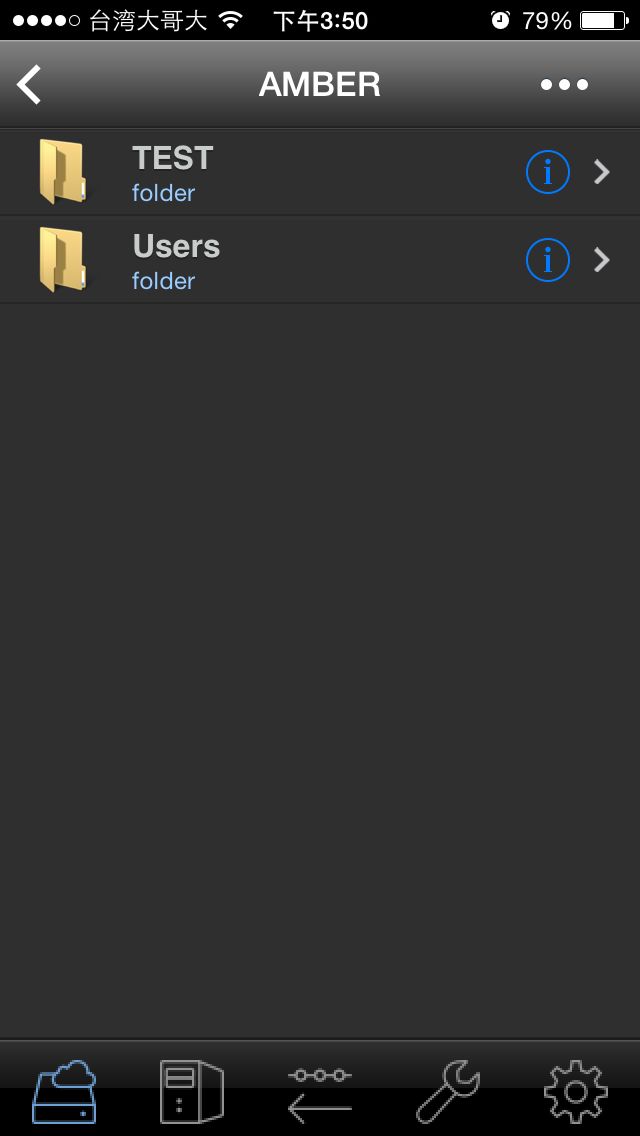Image resolution: width=640 pixels, height=1136 pixels.
Task: Show info for the Users folder
Action: (547, 261)
